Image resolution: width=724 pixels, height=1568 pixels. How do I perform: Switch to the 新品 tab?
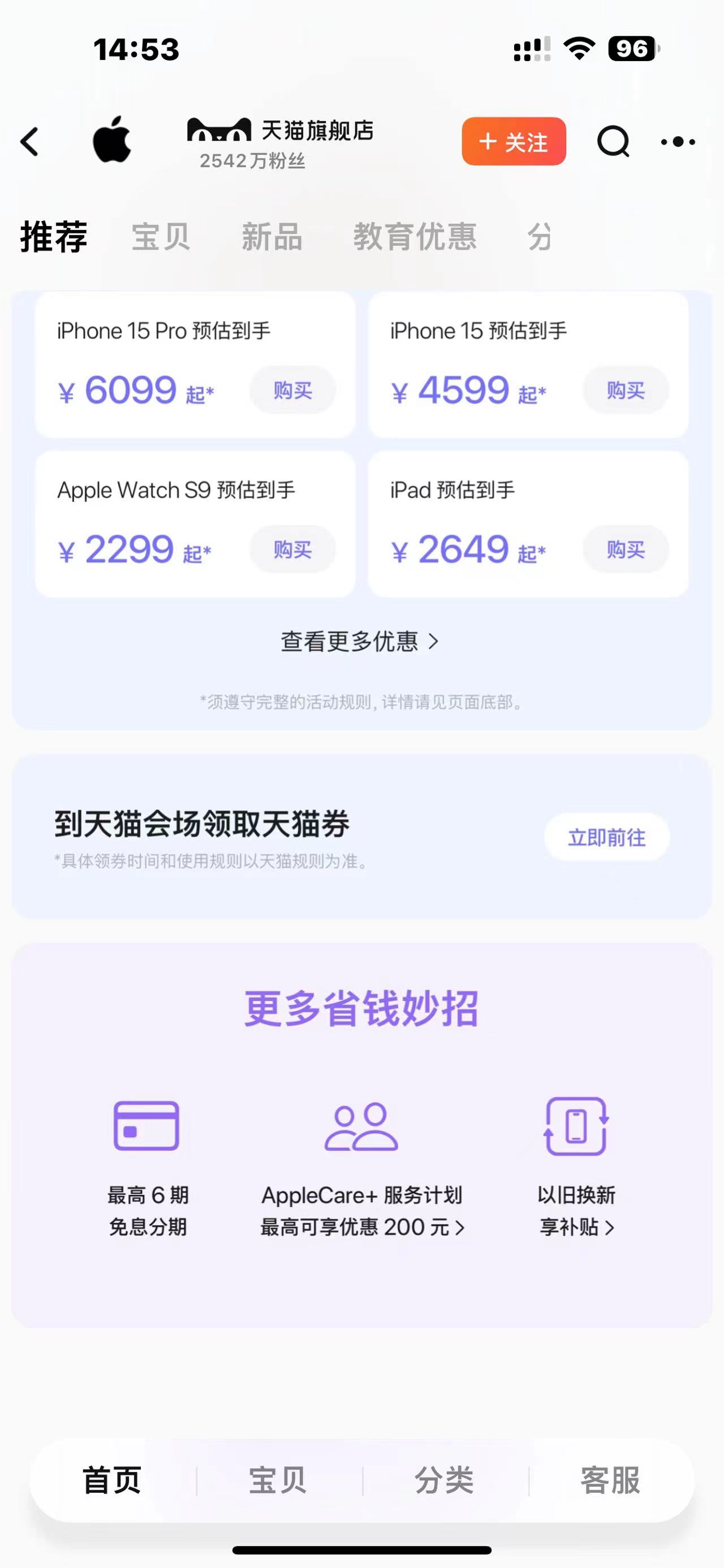271,236
